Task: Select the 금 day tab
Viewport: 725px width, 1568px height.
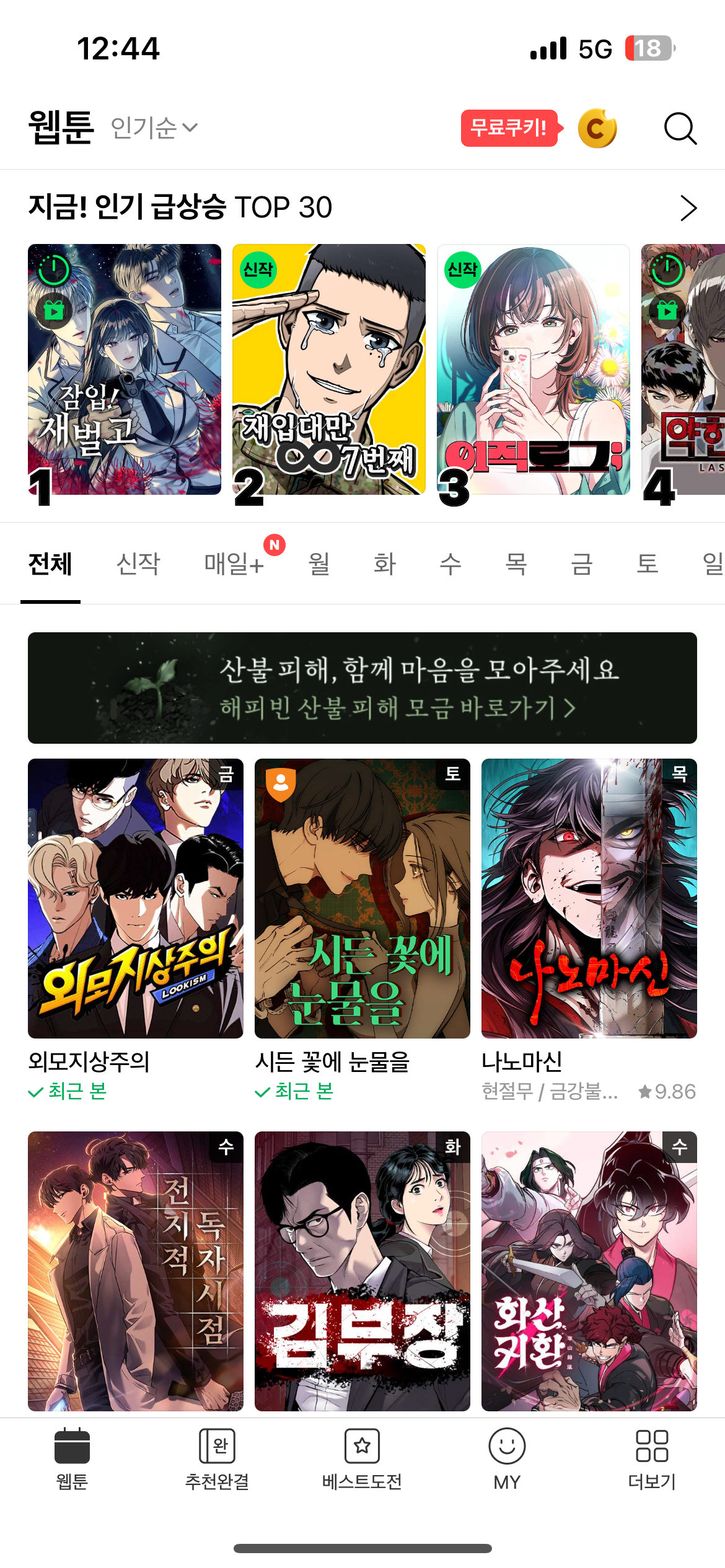Action: [x=581, y=564]
